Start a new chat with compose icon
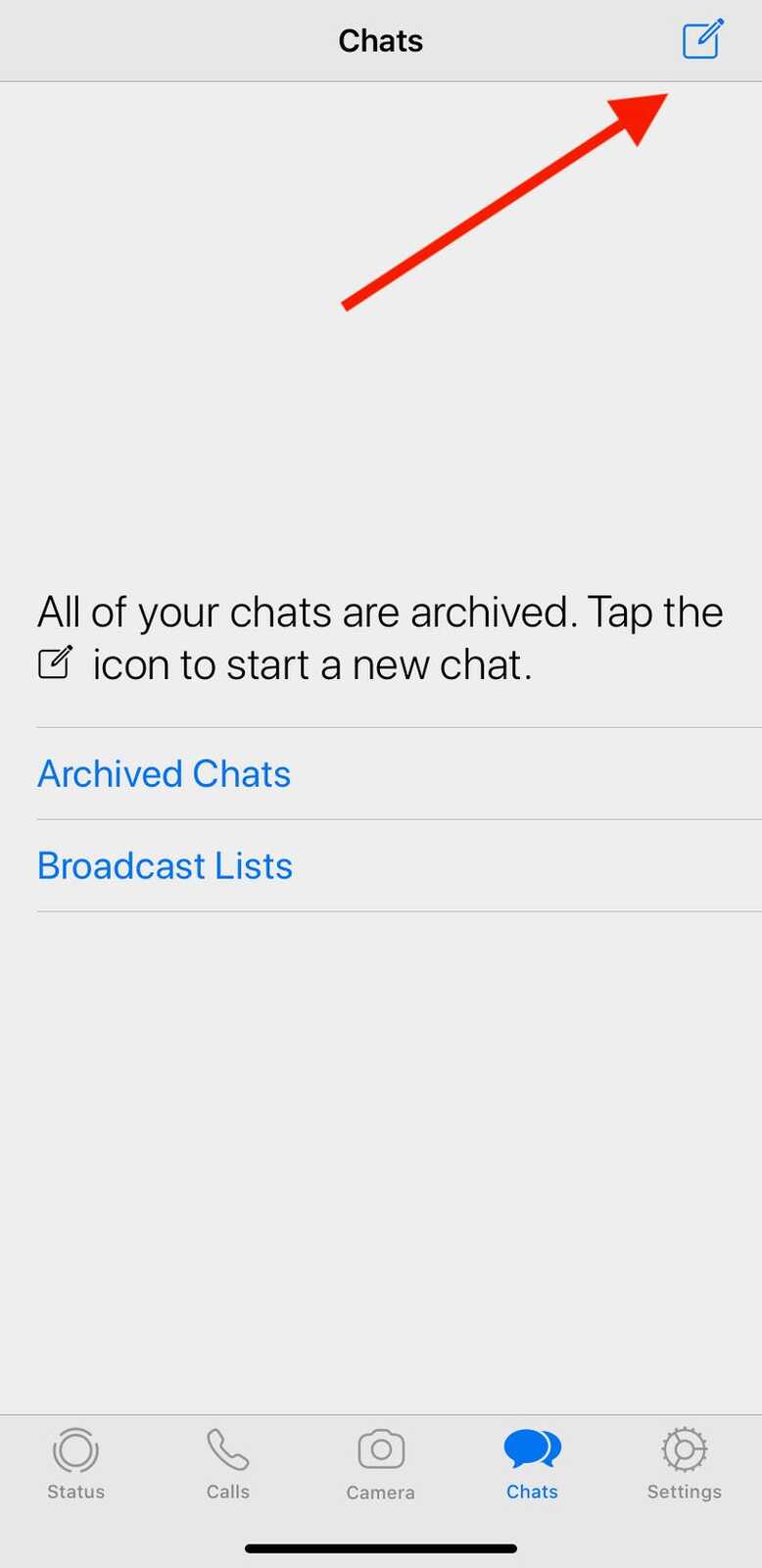Screen dimensions: 762x1568 [x=702, y=39]
